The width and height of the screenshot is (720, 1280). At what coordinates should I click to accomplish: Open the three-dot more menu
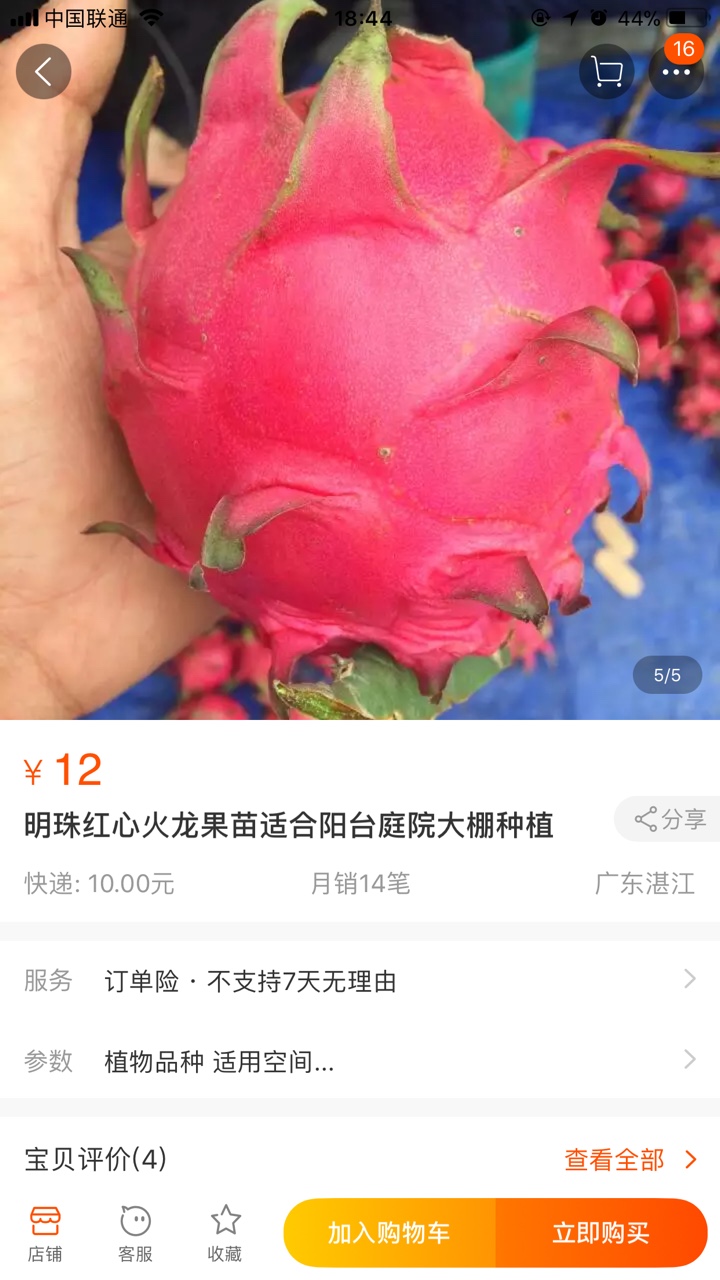click(676, 72)
